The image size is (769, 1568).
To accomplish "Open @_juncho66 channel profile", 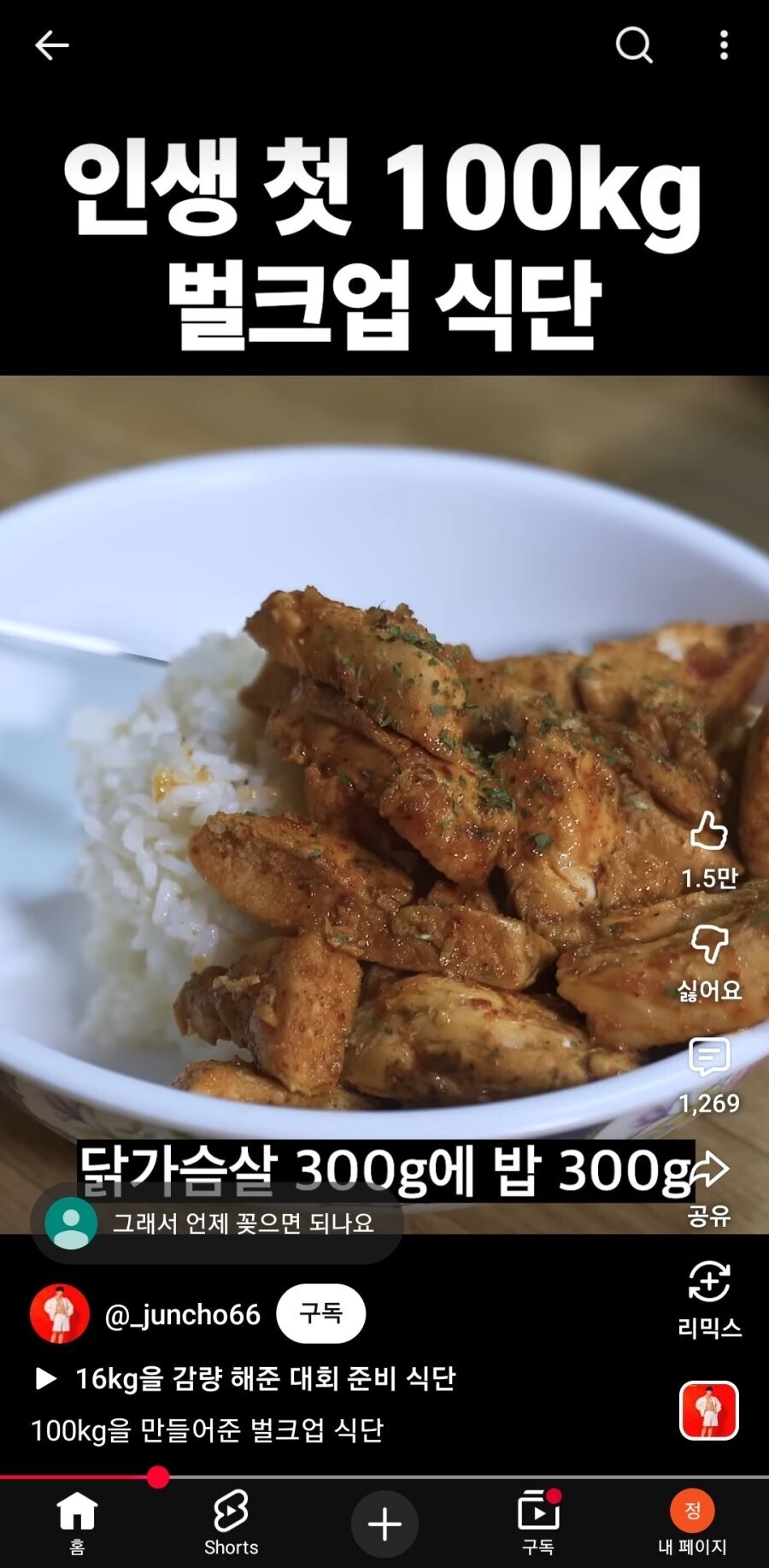I will [60, 1313].
